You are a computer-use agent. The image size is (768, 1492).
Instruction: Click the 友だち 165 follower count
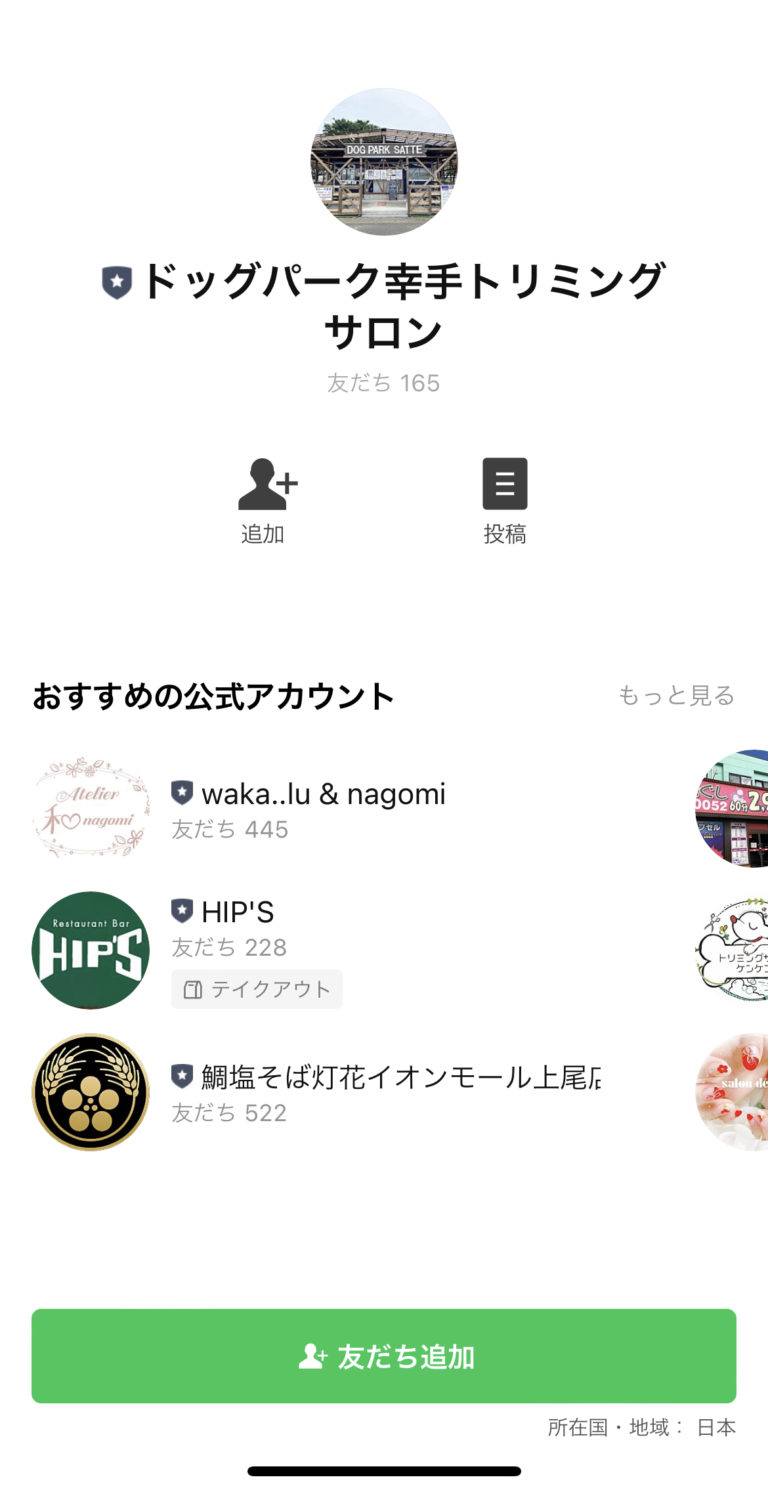pyautogui.click(x=383, y=383)
